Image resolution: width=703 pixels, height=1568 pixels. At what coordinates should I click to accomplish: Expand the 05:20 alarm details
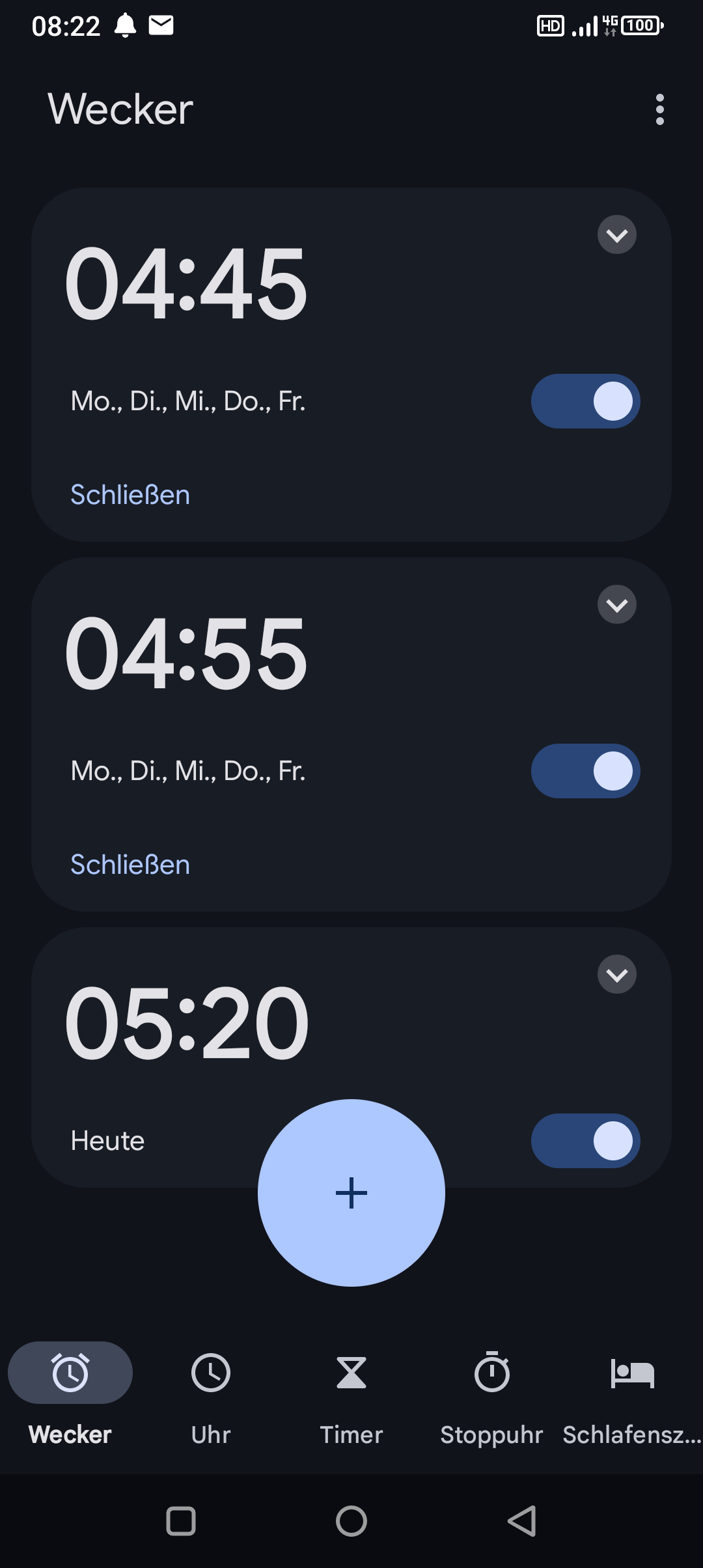(616, 974)
